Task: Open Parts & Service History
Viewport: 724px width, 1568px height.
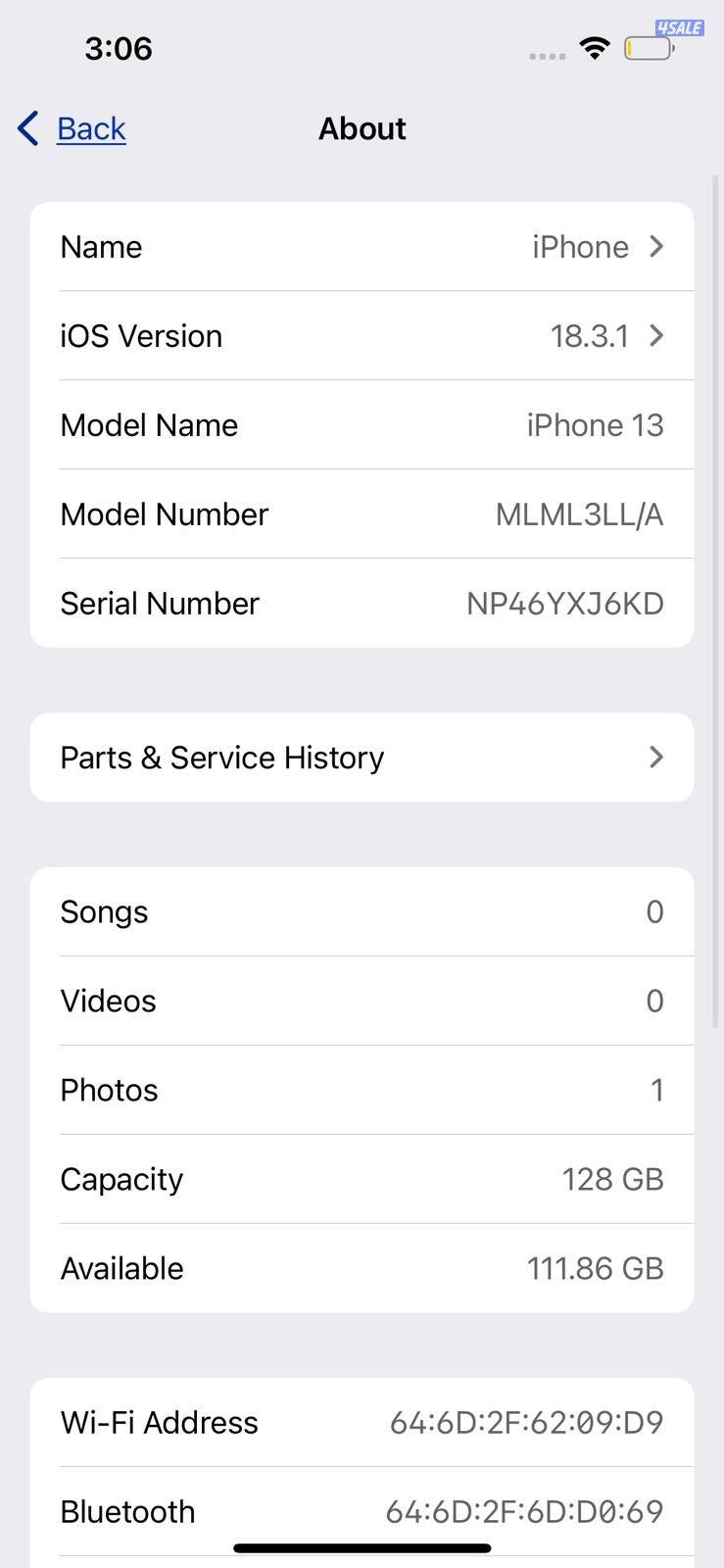Action: 362,757
